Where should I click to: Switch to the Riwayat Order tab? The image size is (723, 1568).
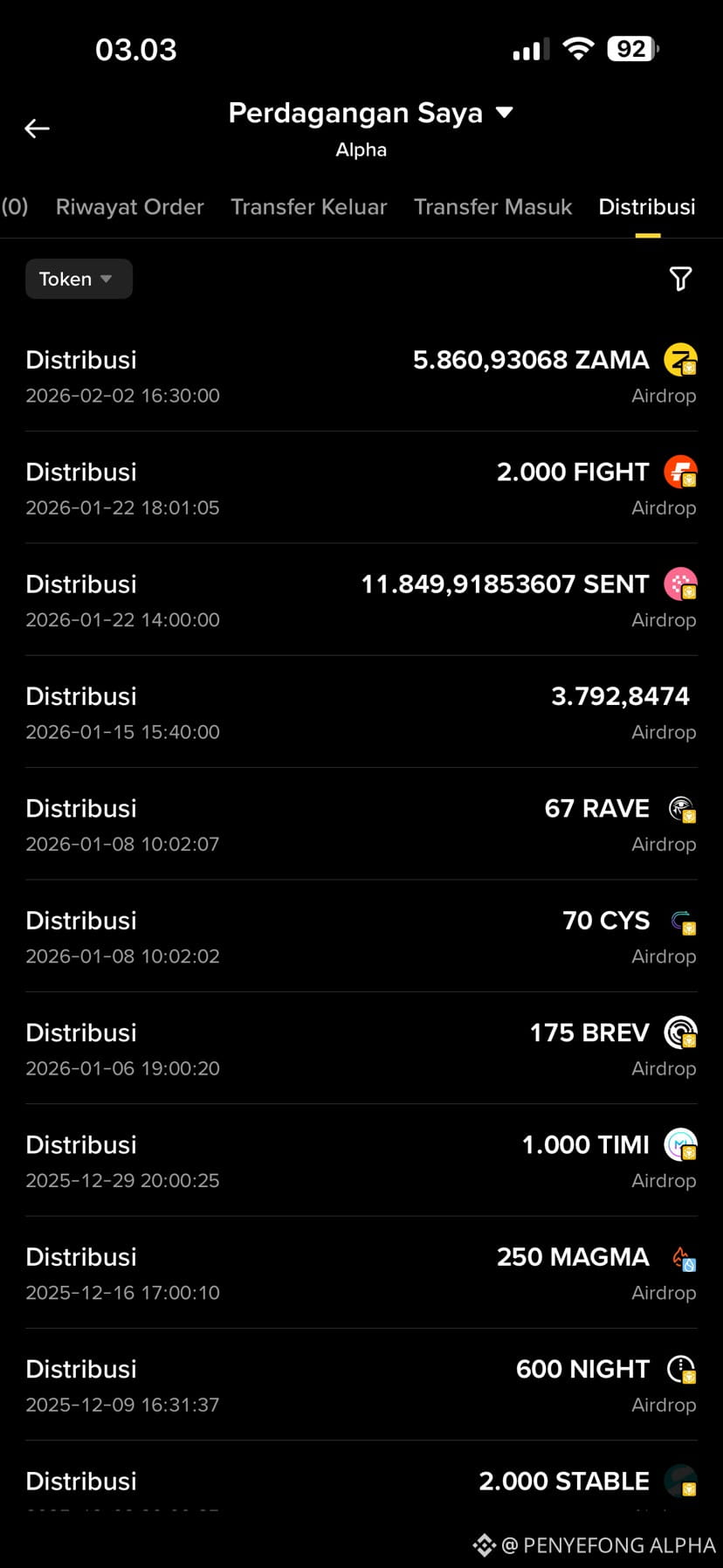tap(129, 207)
